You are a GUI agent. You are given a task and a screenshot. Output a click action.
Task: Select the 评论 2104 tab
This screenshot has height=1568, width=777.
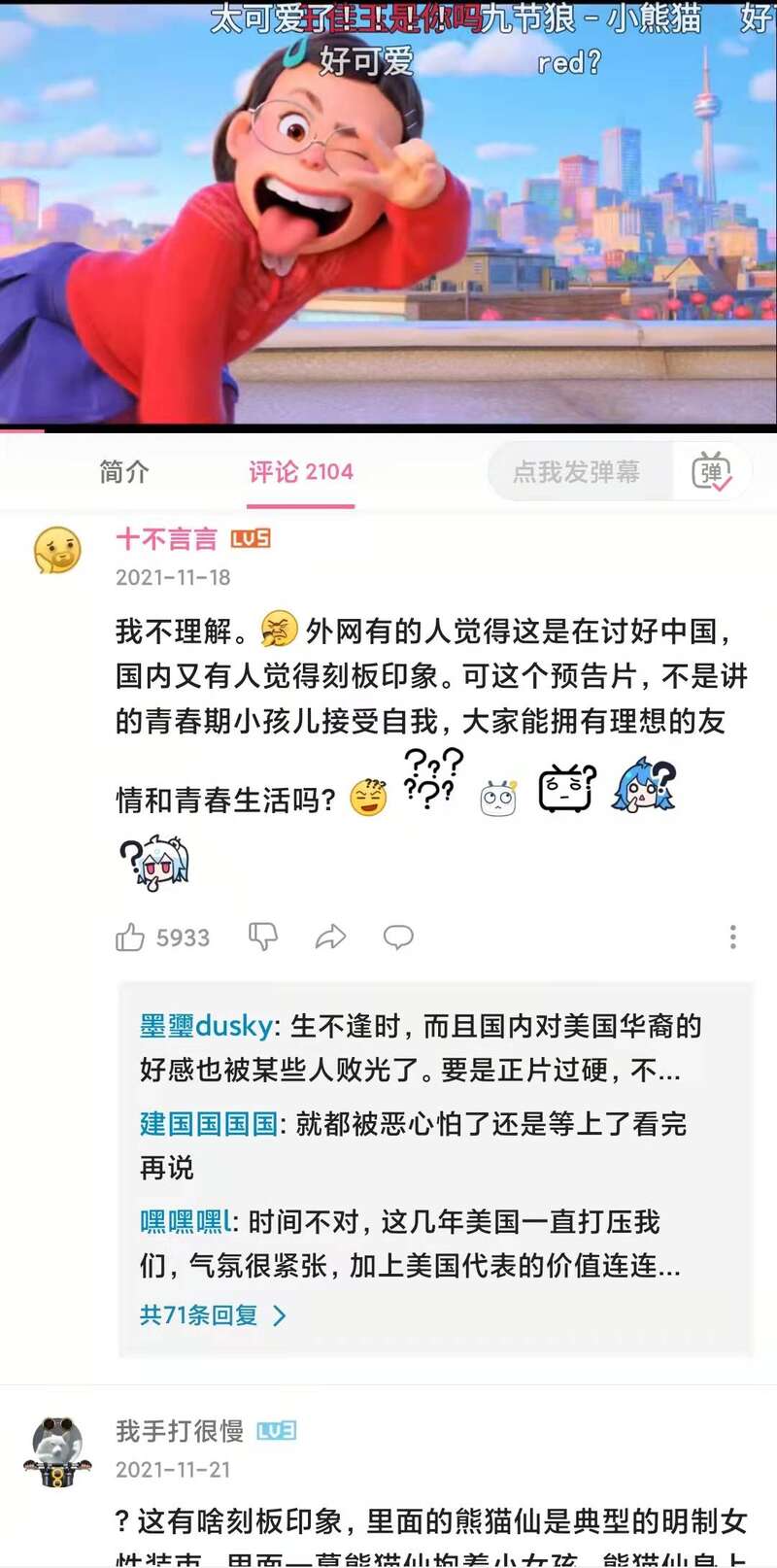point(300,472)
